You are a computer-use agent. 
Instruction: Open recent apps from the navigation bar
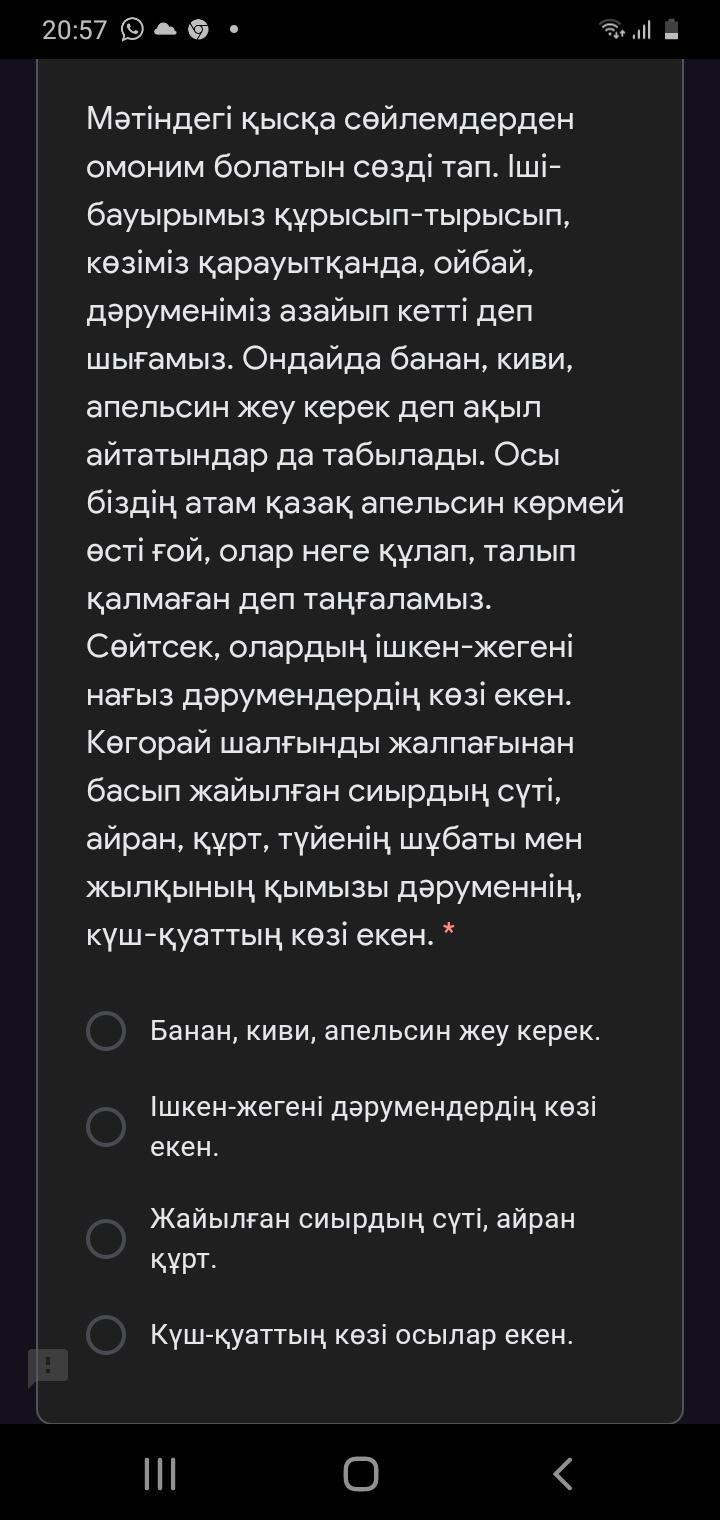point(160,1474)
